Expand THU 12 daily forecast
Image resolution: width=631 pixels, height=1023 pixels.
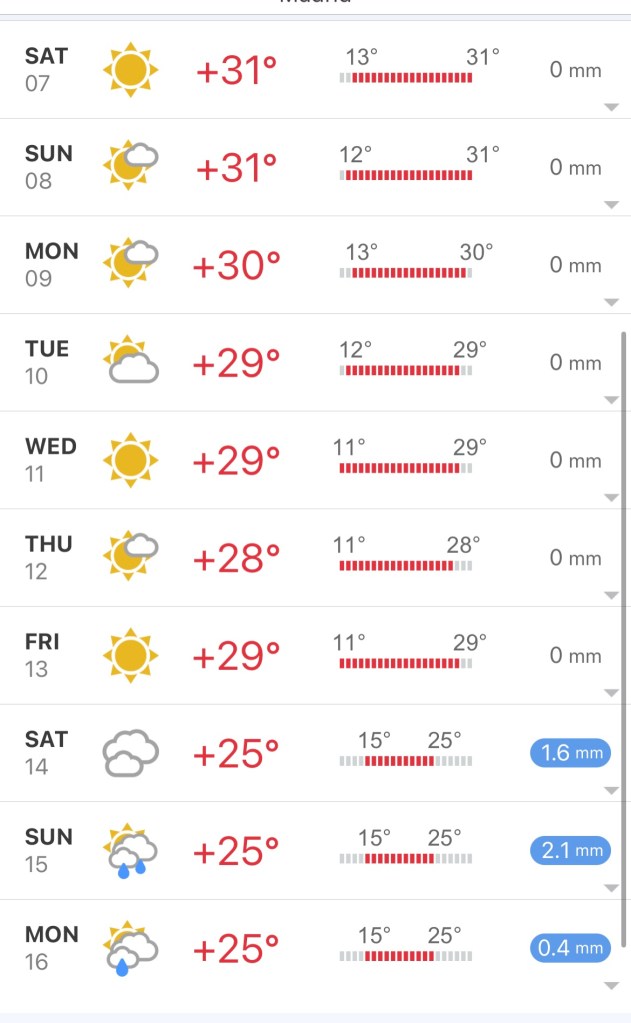[611, 595]
